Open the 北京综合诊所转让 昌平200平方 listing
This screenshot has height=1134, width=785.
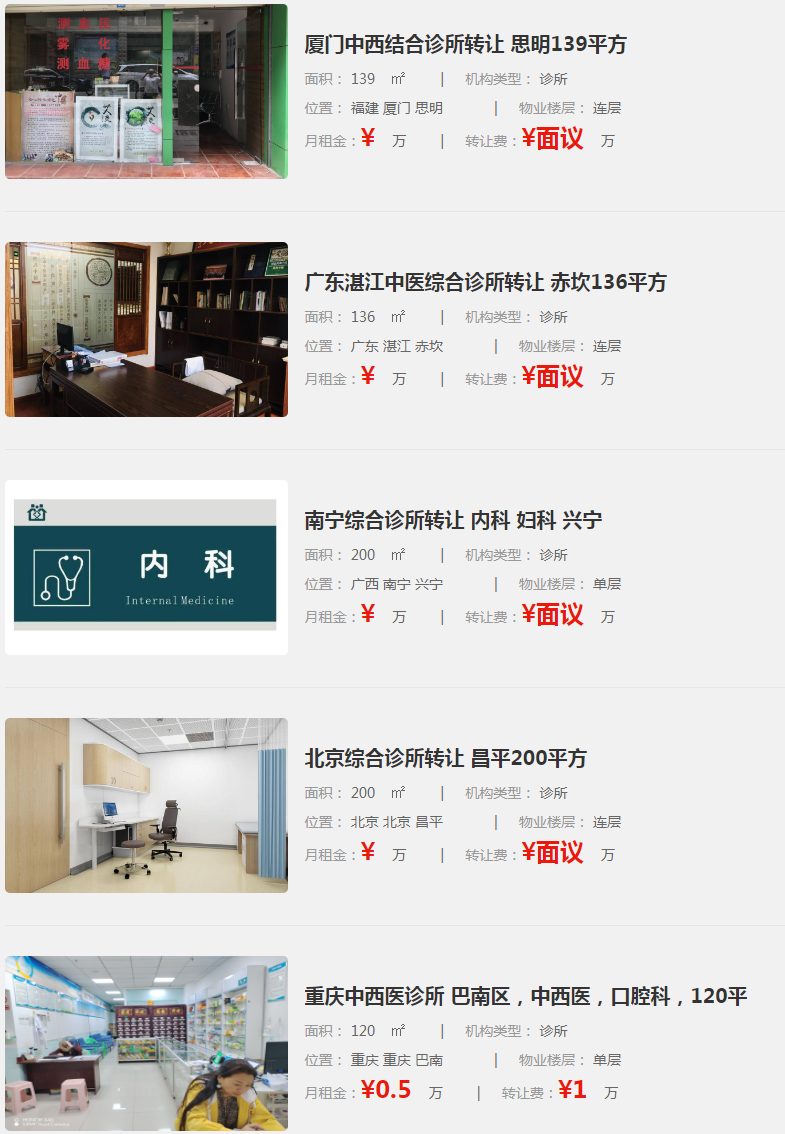point(445,759)
